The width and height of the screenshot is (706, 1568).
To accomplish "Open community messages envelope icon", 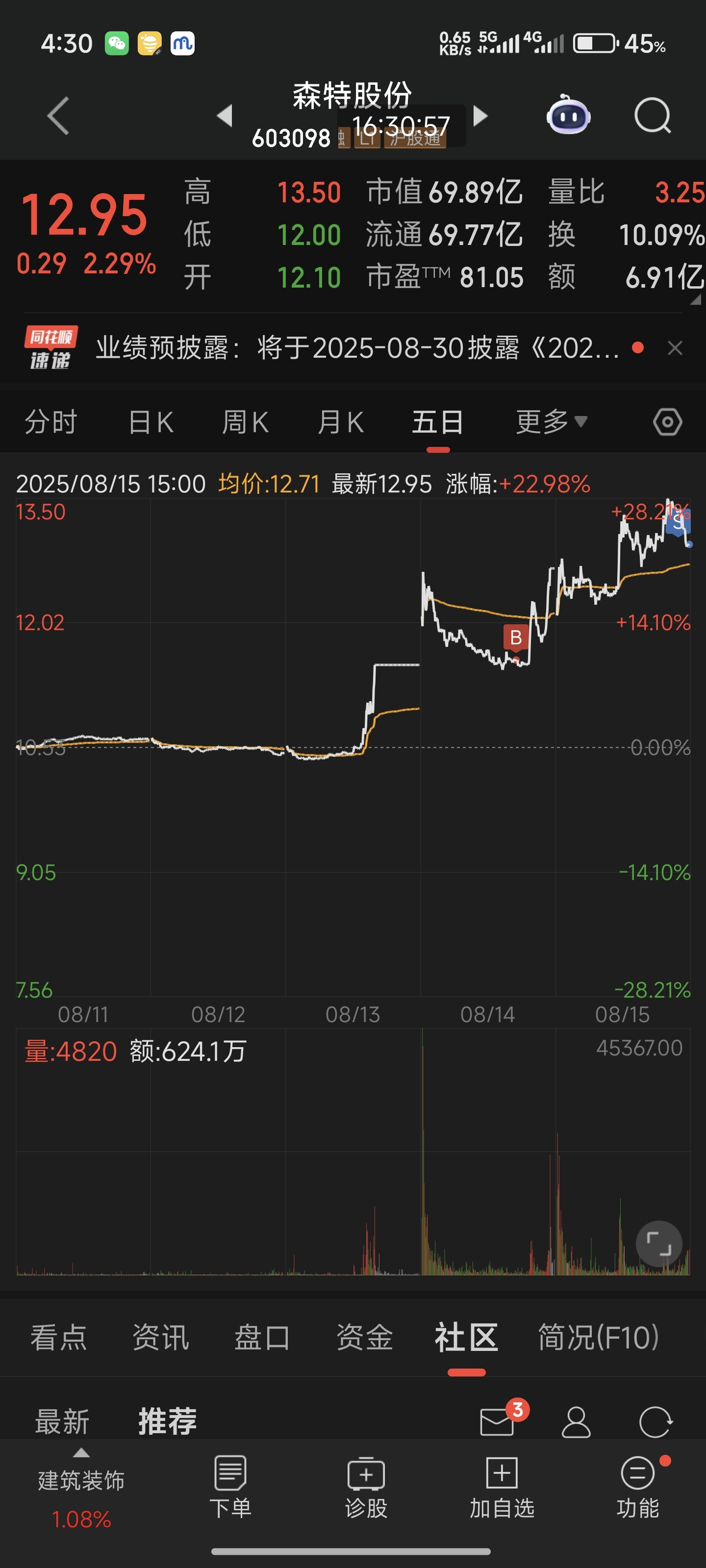I will point(497,1422).
